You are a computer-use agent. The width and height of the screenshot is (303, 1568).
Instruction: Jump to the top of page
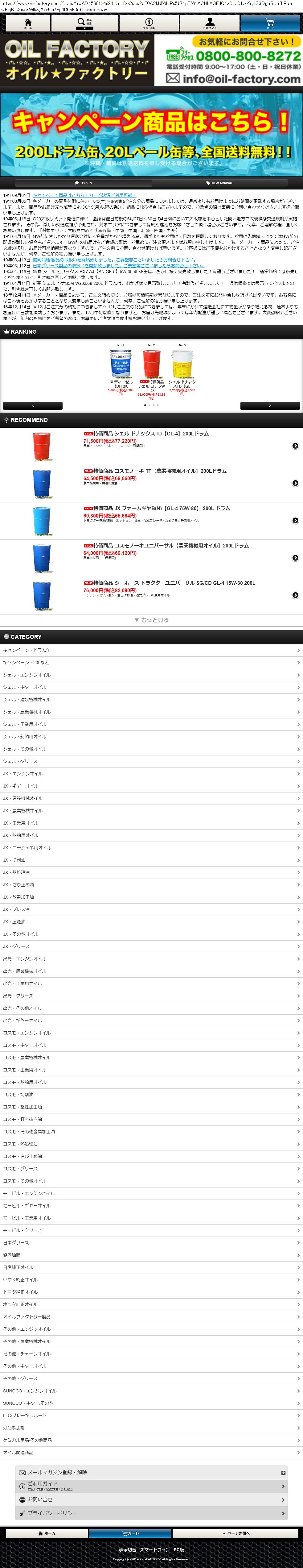(x=237, y=1533)
